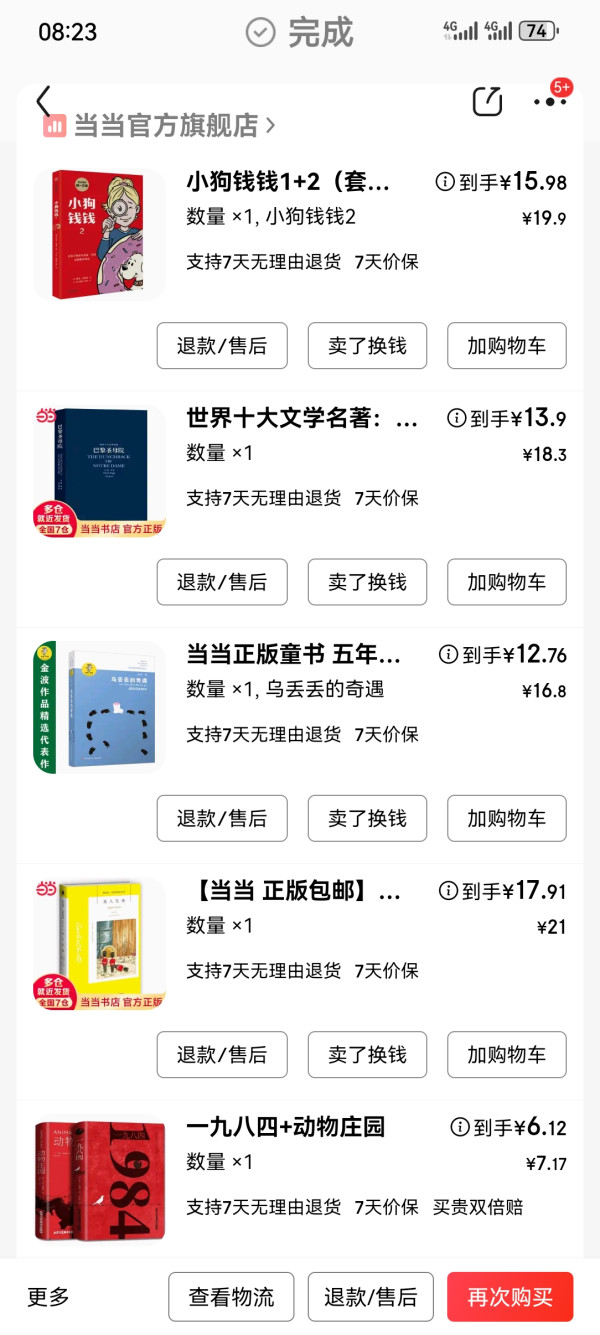Tap 卖了换钱 for 小狗钱钱1+2

tap(367, 346)
